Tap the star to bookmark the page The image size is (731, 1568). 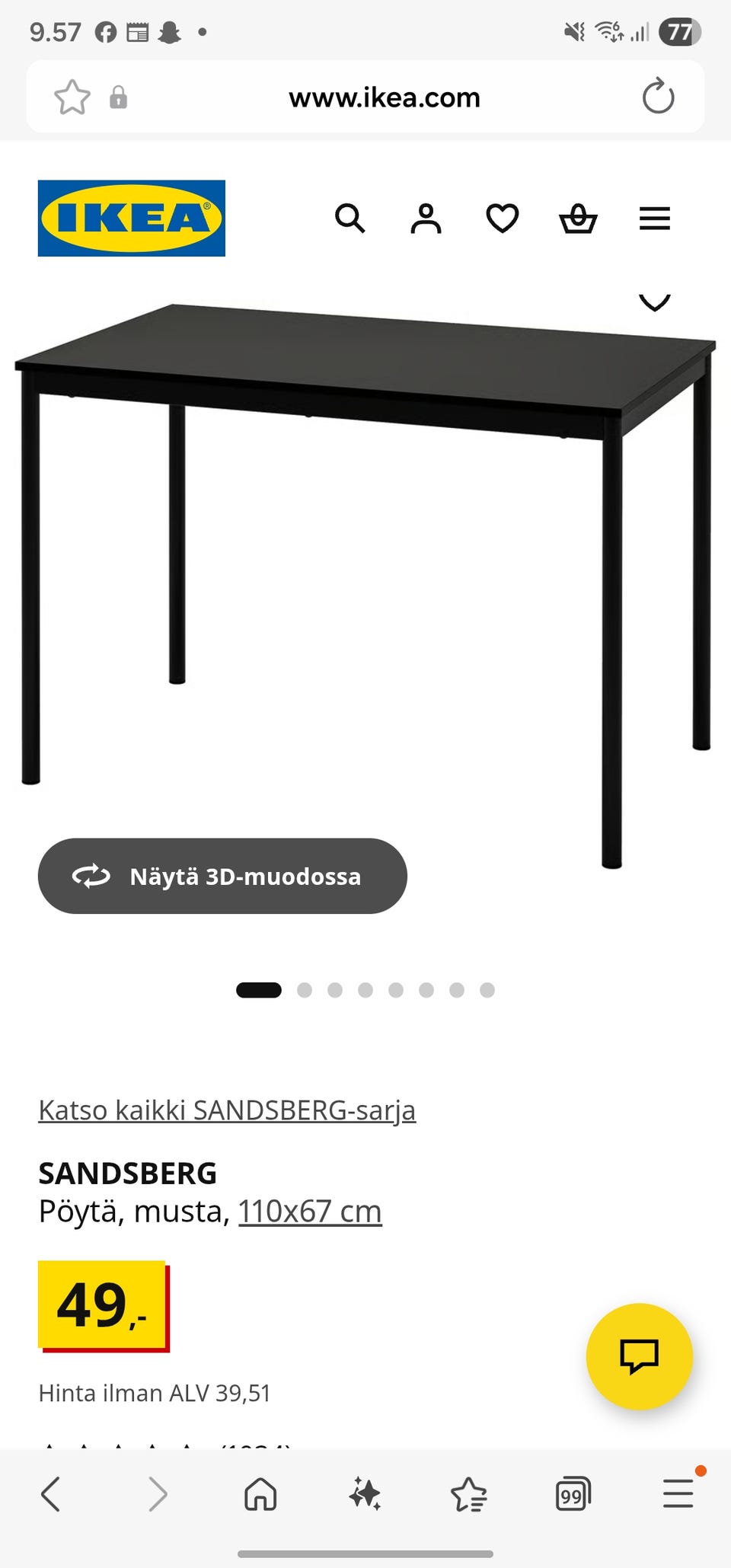coord(71,97)
